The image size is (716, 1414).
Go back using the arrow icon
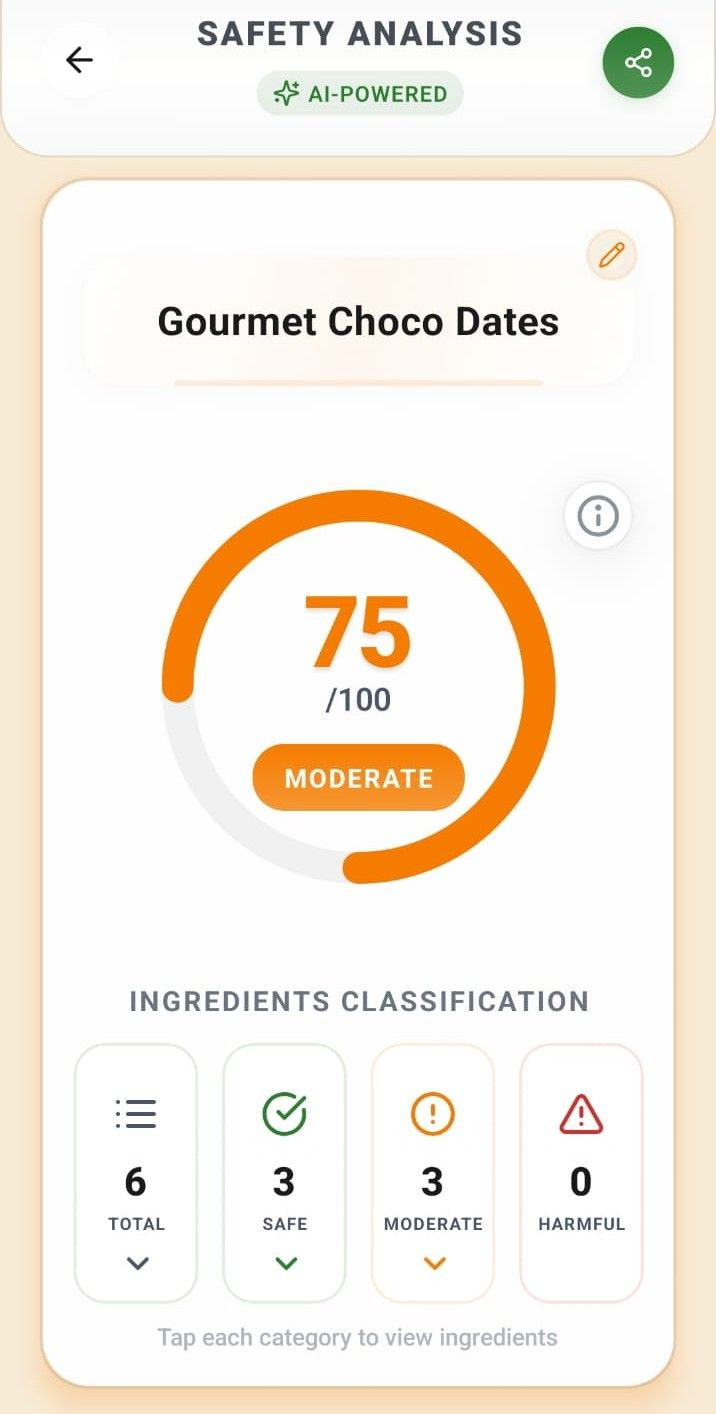tap(79, 61)
